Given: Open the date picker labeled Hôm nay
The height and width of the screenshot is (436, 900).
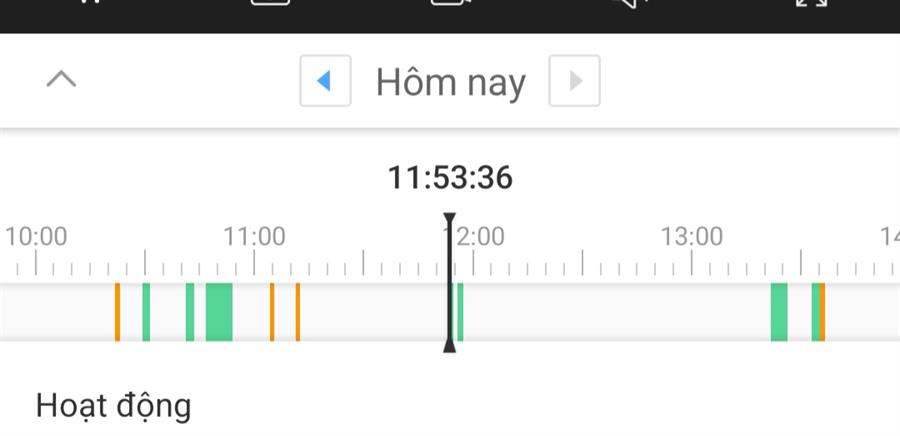Looking at the screenshot, I should (450, 82).
